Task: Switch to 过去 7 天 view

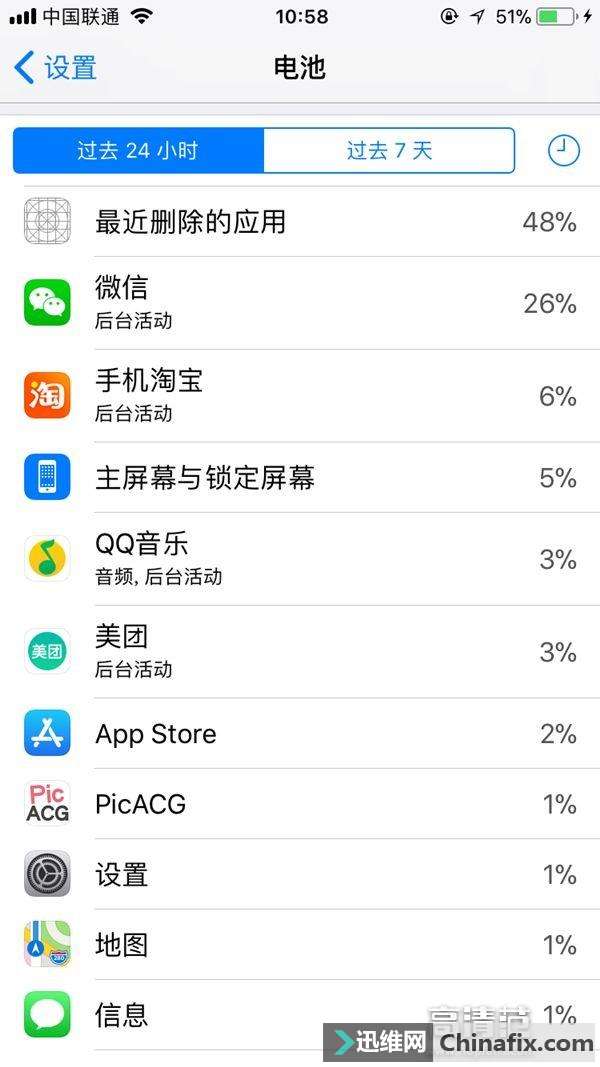Action: 389,151
